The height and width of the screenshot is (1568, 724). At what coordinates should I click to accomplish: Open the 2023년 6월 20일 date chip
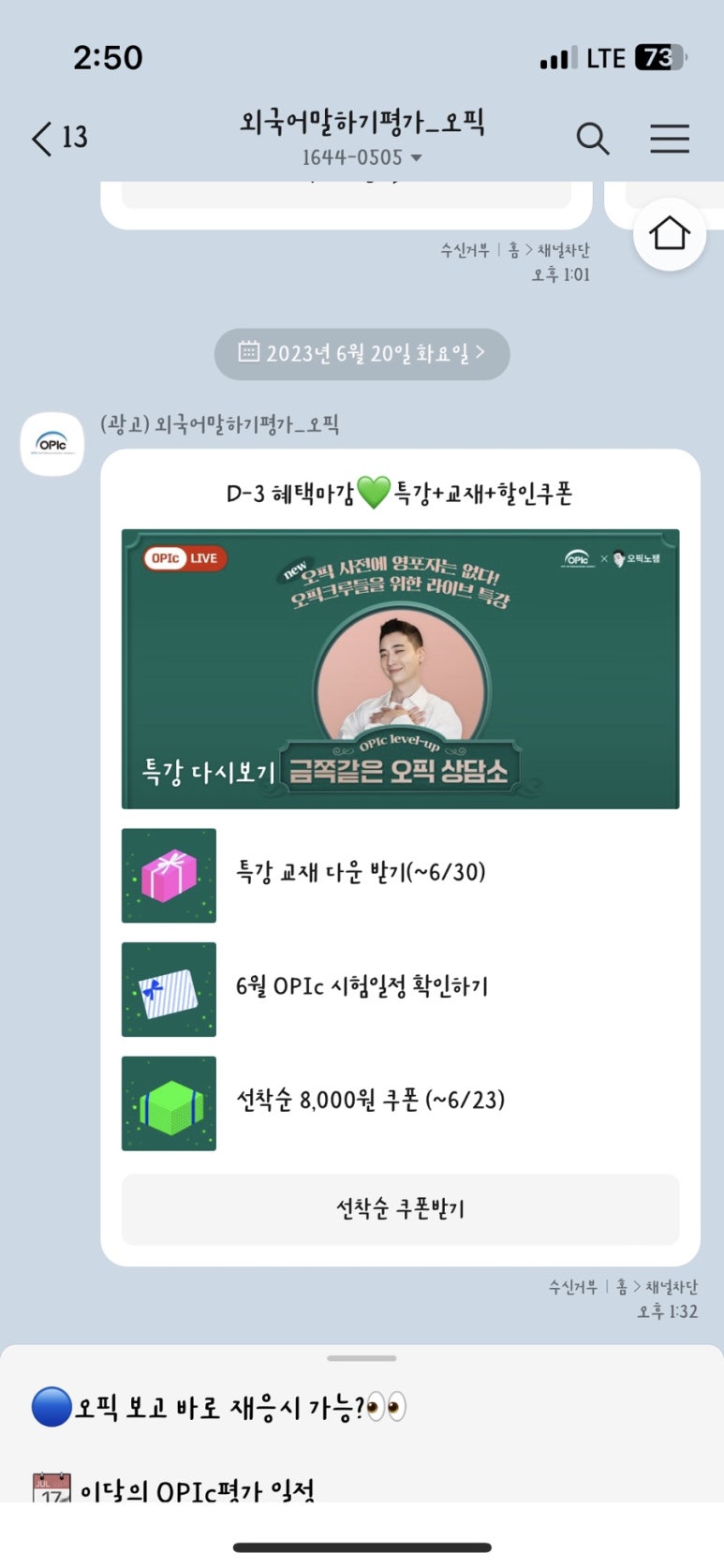[x=362, y=353]
